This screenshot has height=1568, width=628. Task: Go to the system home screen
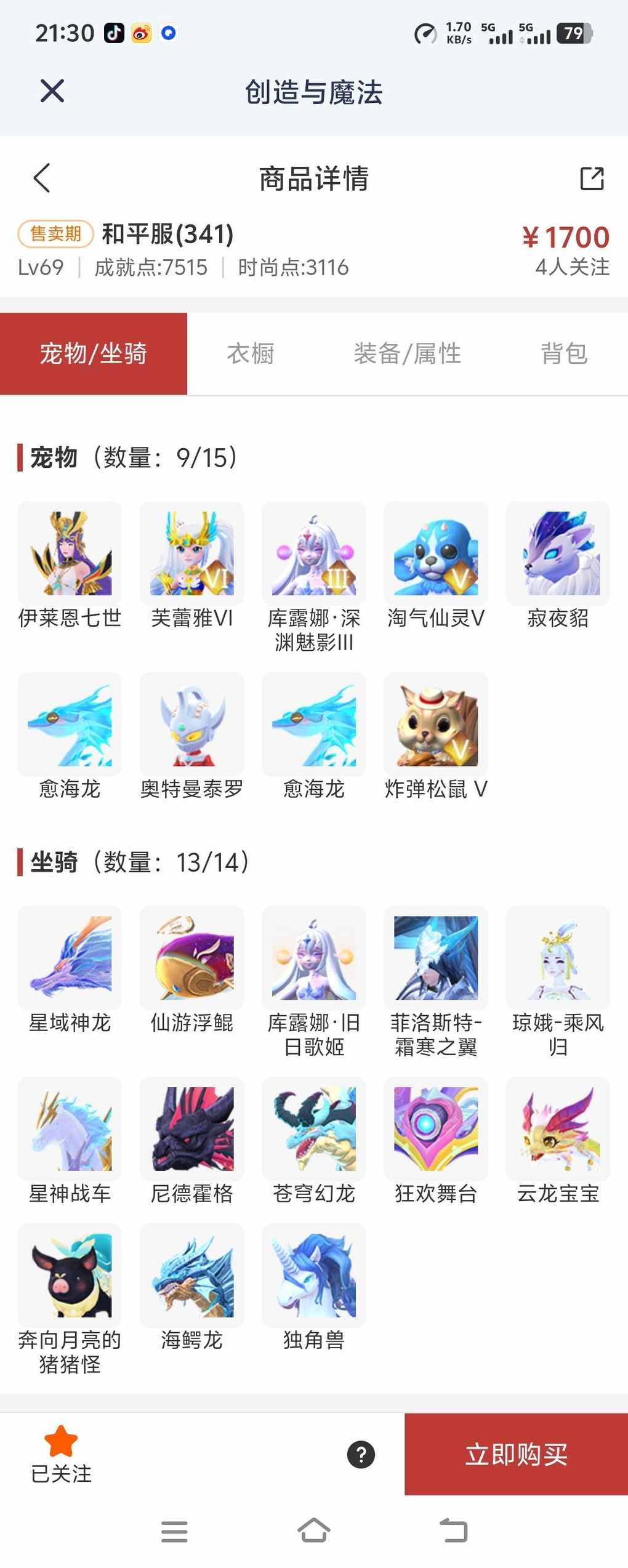point(314,1530)
